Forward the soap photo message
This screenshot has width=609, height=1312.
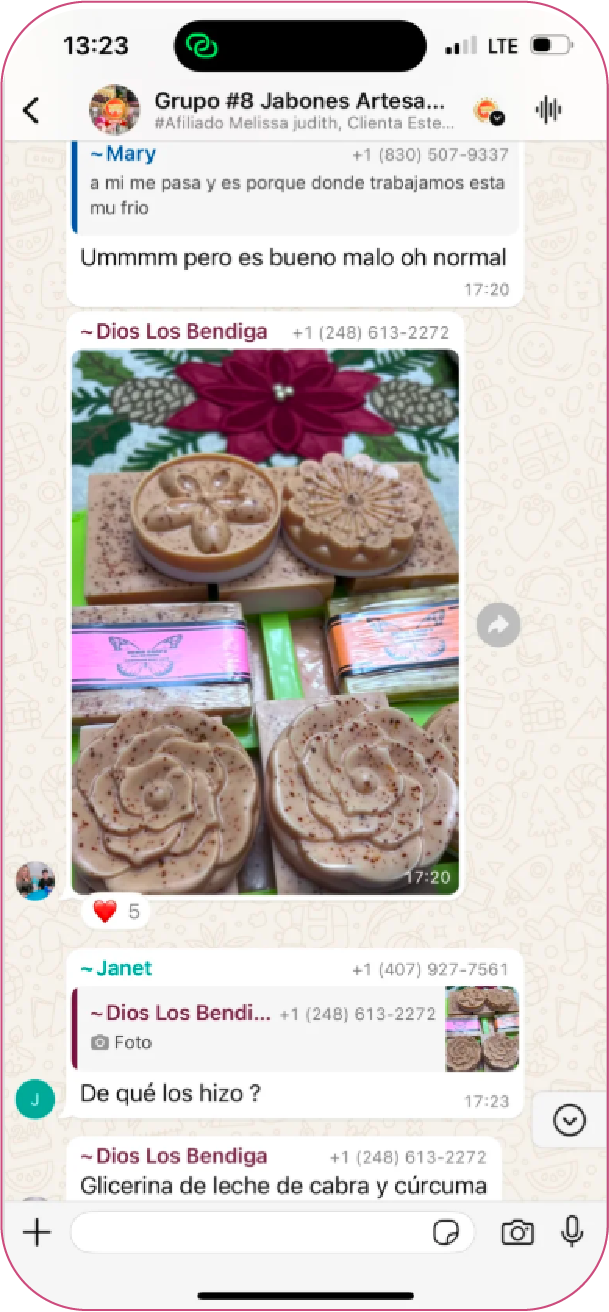[497, 626]
